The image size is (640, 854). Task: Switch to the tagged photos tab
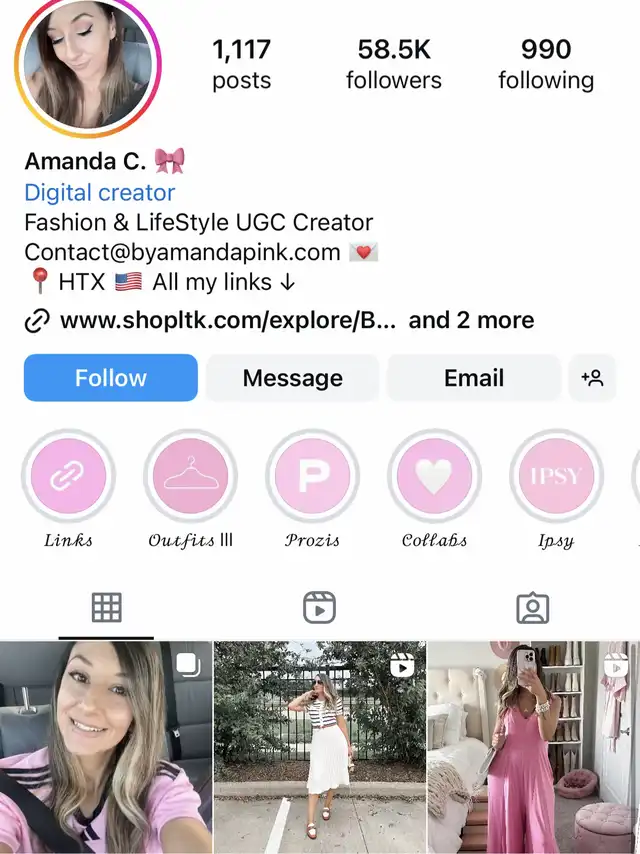coord(532,607)
